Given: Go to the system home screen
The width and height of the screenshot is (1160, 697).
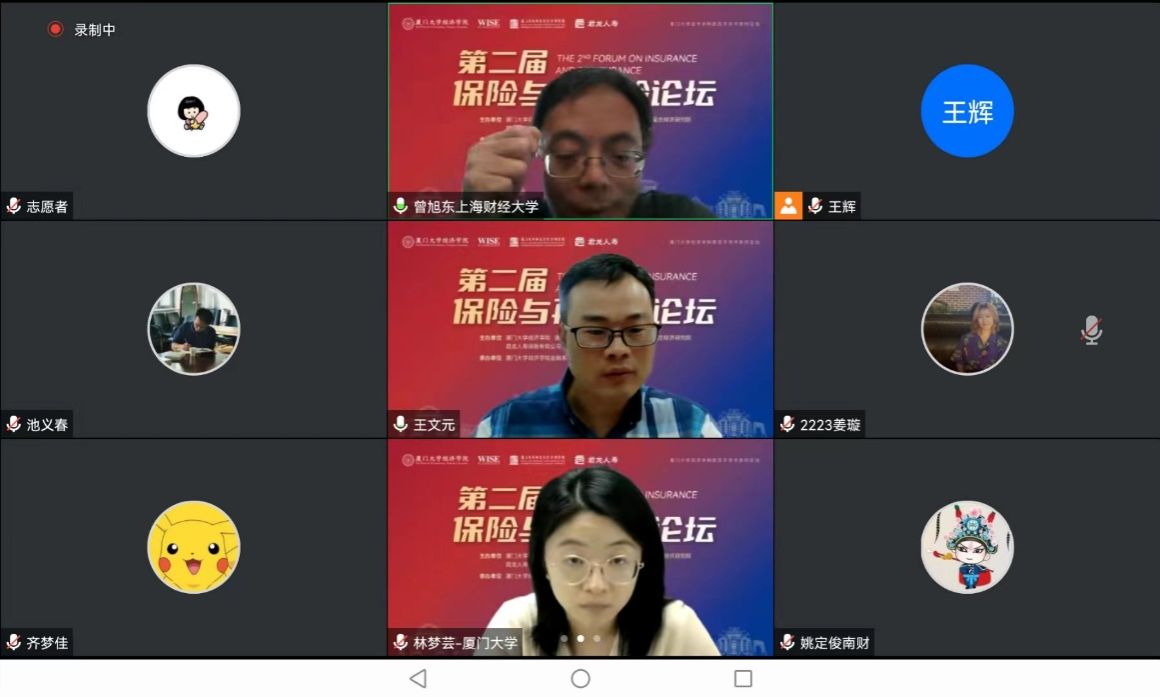Looking at the screenshot, I should coord(580,678).
